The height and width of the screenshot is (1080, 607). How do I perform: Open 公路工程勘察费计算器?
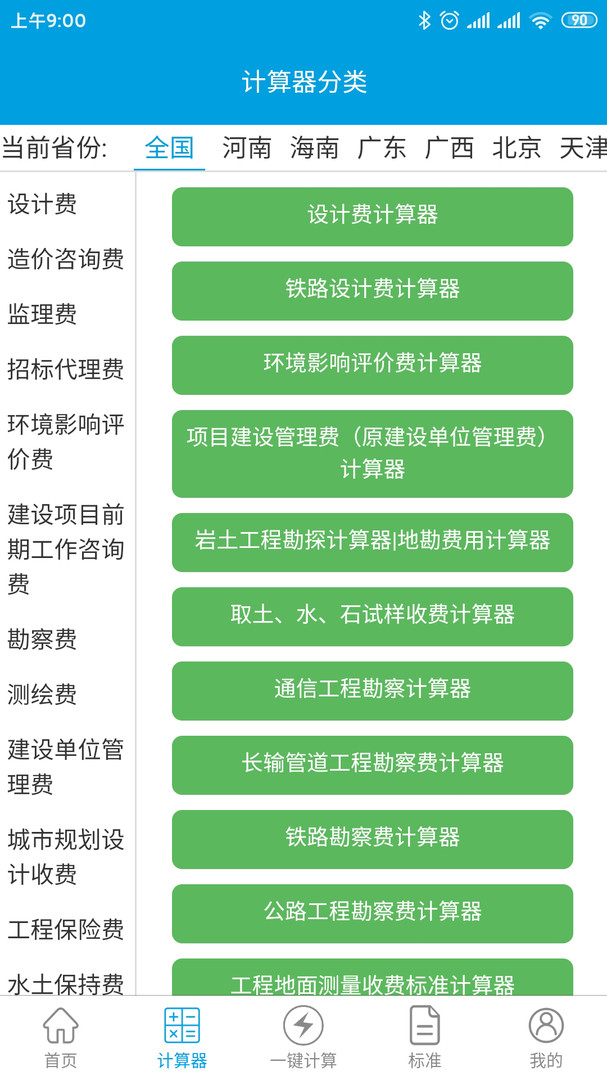[372, 912]
